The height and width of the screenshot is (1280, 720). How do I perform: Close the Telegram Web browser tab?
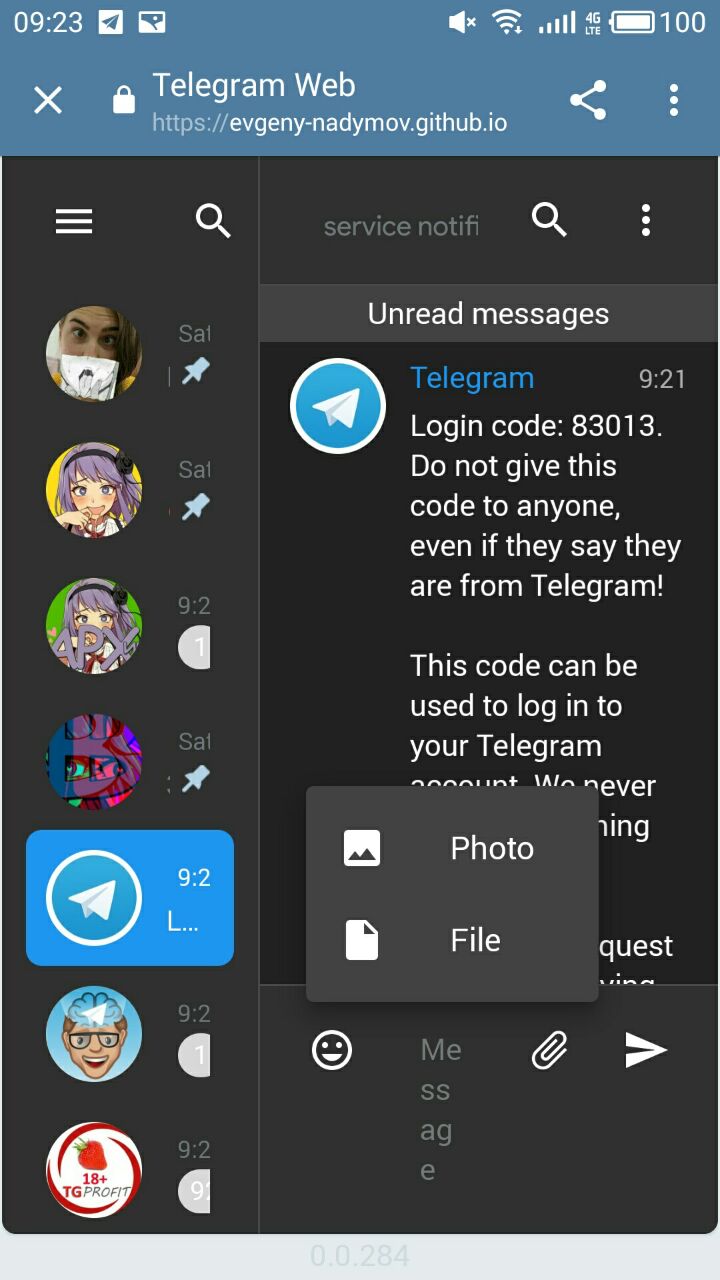[x=48, y=100]
